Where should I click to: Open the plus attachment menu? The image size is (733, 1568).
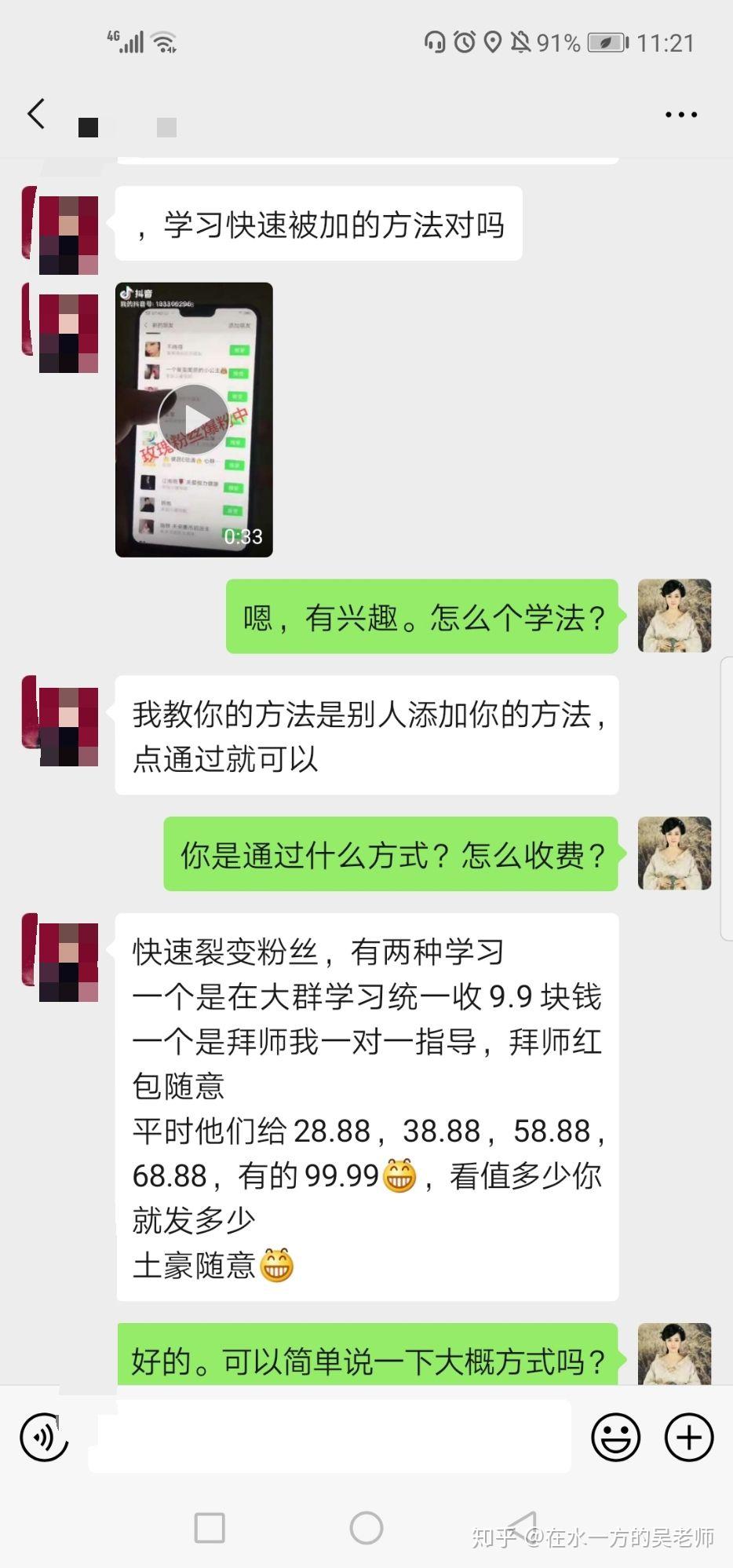(689, 1437)
